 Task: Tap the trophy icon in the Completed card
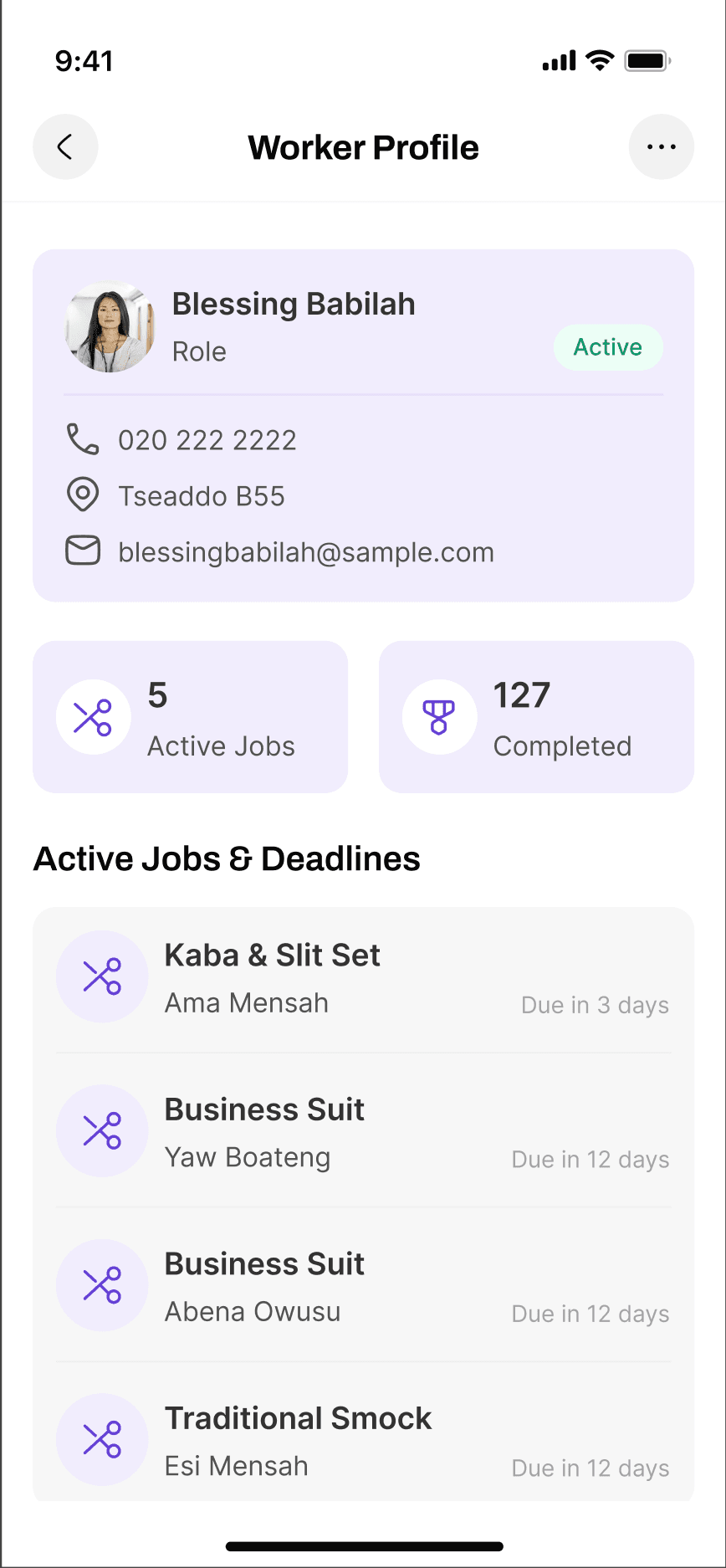coord(439,716)
